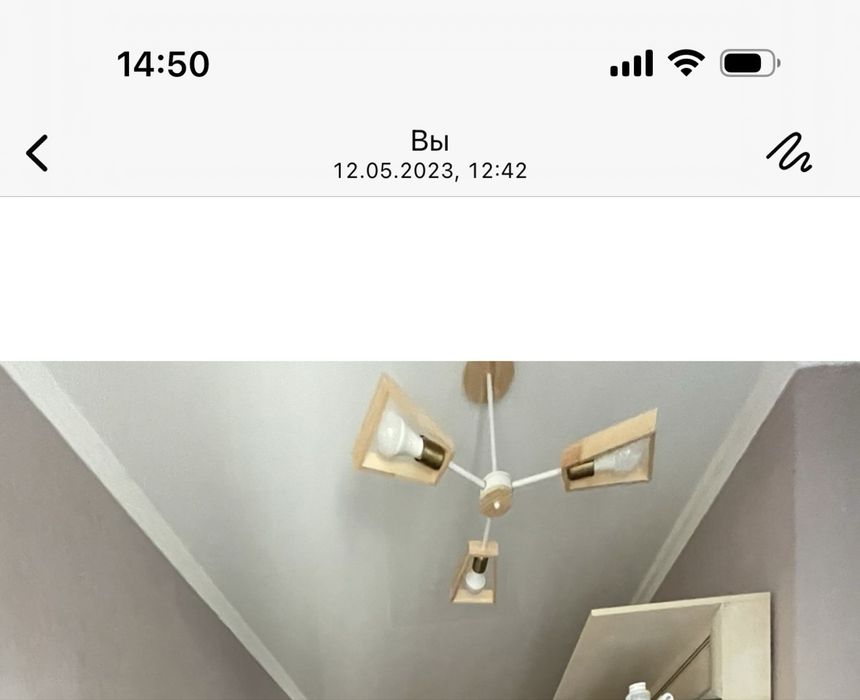Tap the chandelier photo to toggle controls
This screenshot has height=700, width=860.
pyautogui.click(x=430, y=530)
